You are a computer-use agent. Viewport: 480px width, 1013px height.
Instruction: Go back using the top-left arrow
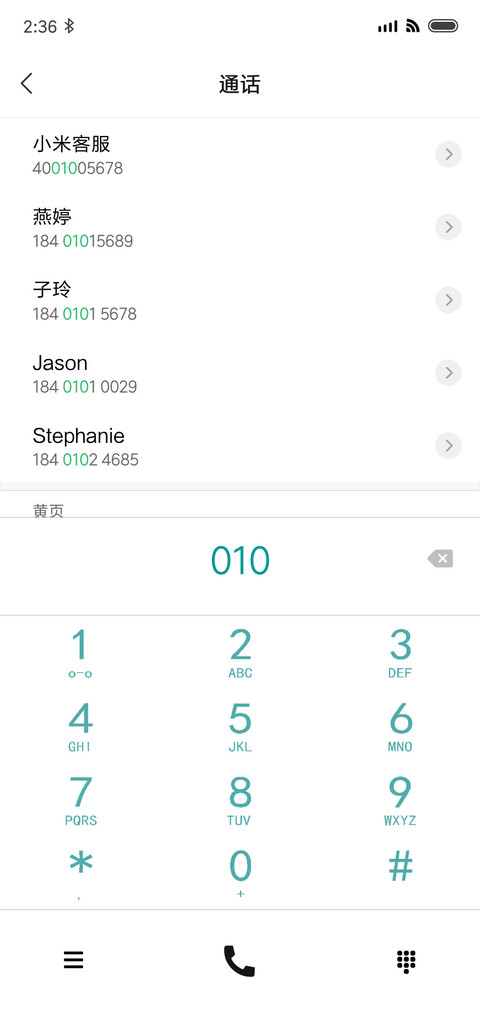(26, 83)
